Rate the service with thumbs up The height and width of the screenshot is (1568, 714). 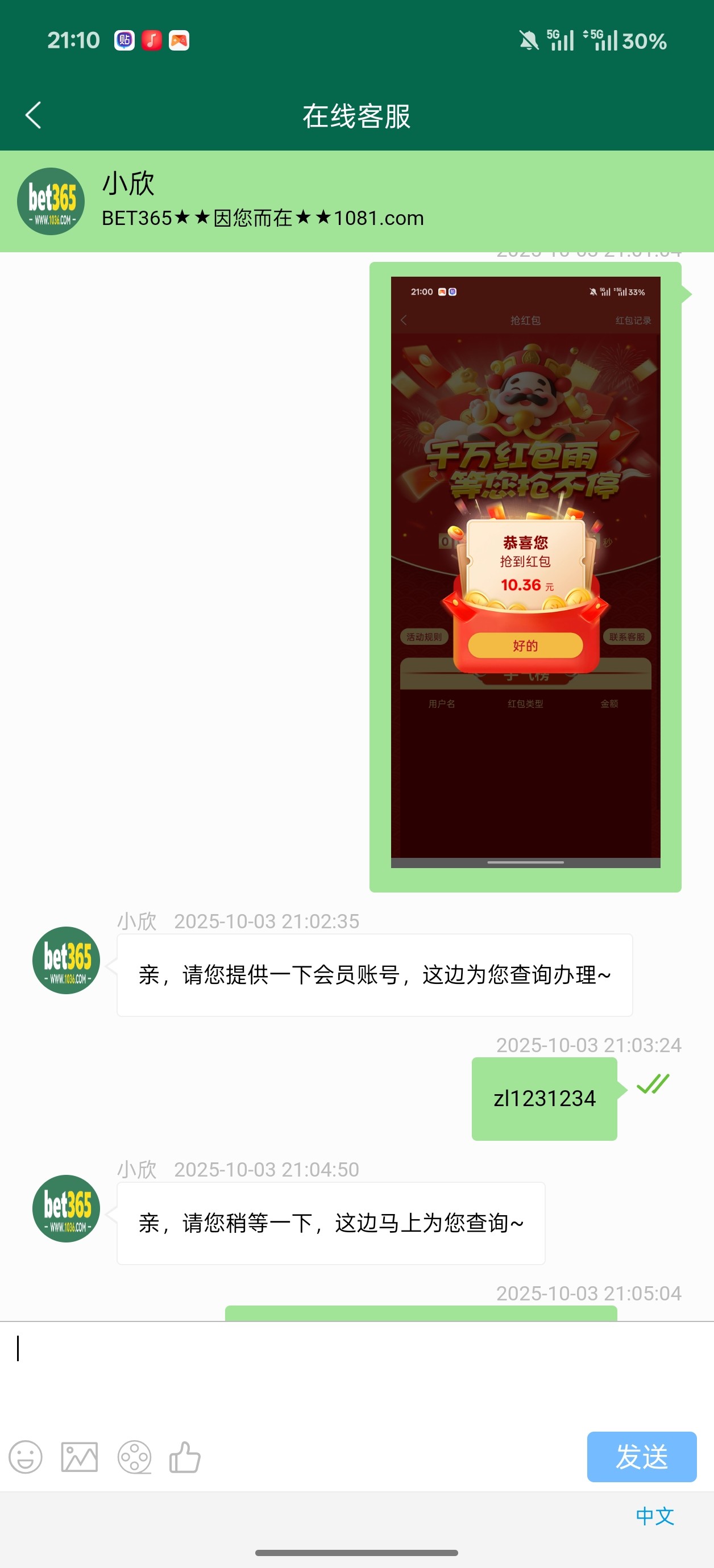coord(185,1457)
